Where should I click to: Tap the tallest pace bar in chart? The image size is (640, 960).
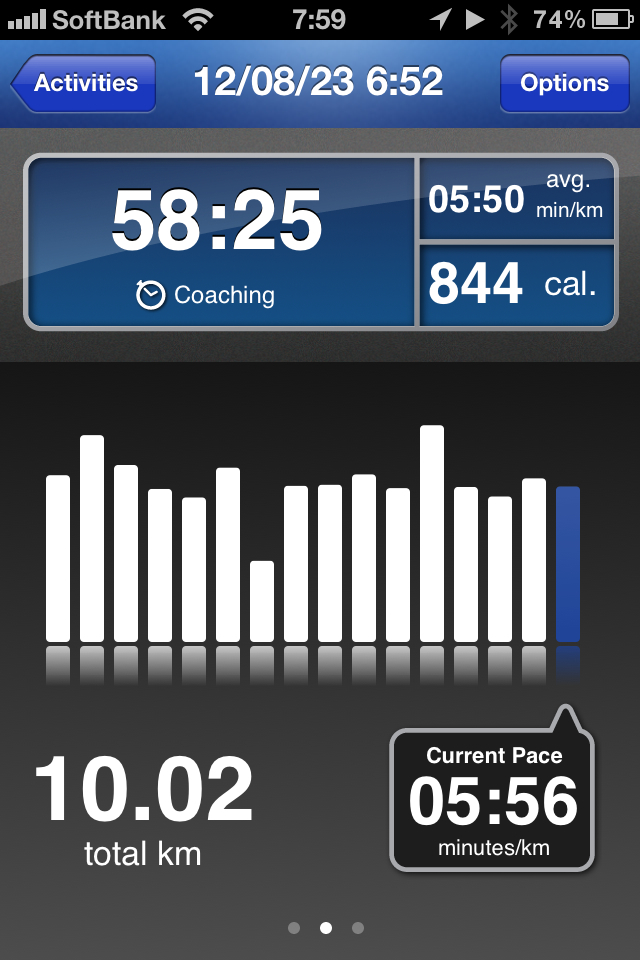432,533
